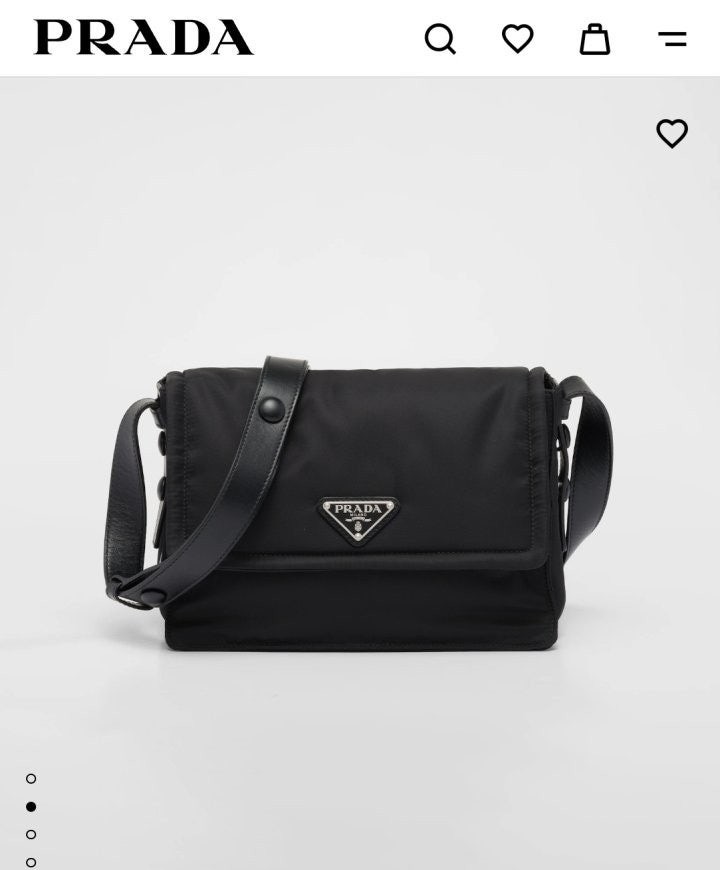Open the shopping bag

click(595, 39)
